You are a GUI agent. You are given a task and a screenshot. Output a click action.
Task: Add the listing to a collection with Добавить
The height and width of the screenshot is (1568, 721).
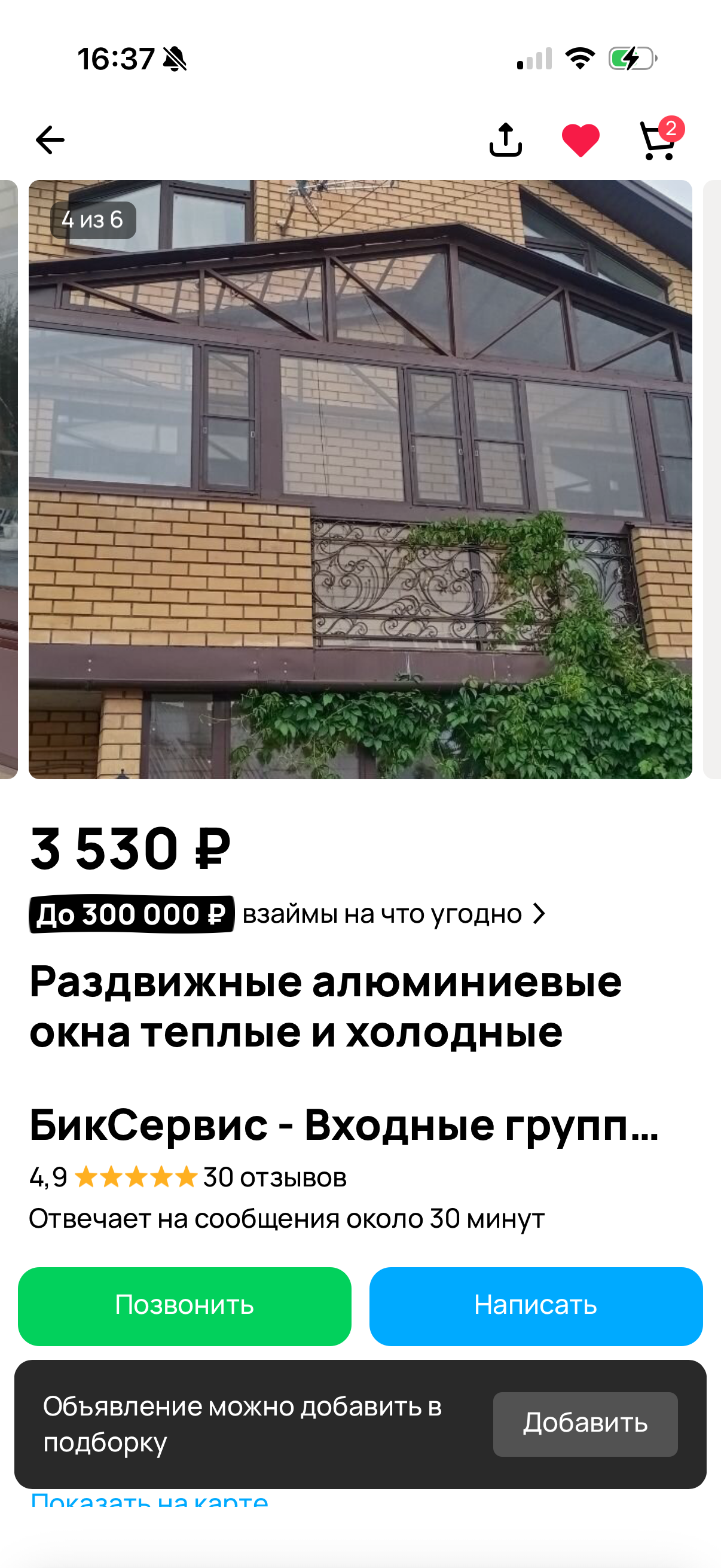click(x=585, y=1424)
